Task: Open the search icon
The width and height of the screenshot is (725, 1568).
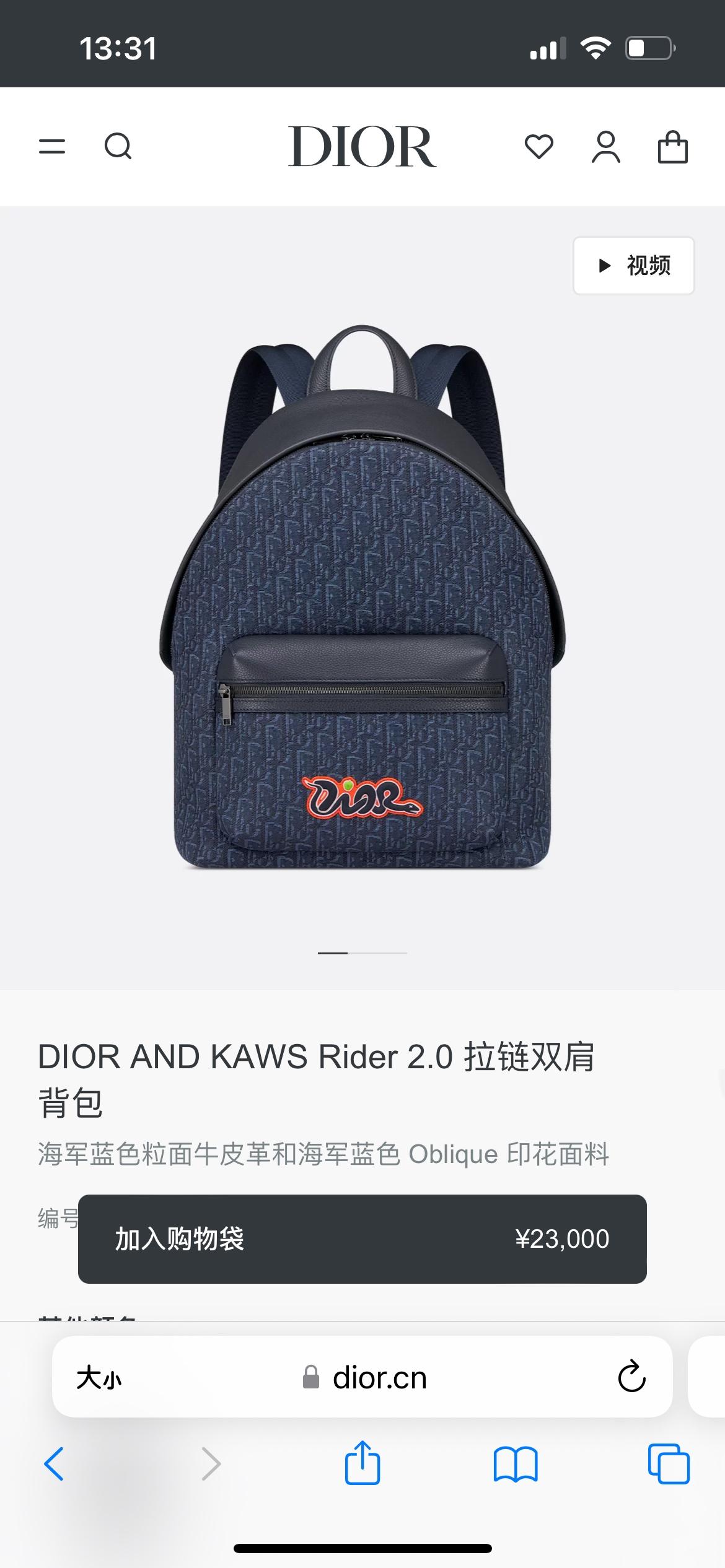Action: (x=118, y=147)
